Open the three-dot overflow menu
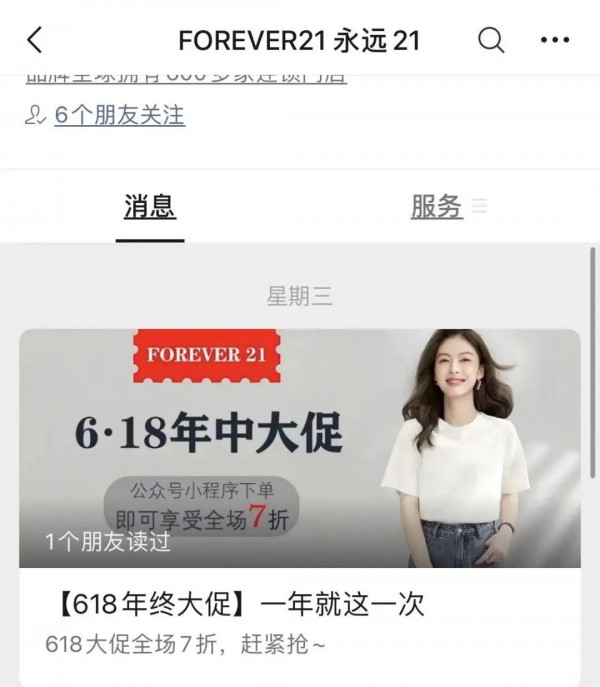 click(554, 40)
